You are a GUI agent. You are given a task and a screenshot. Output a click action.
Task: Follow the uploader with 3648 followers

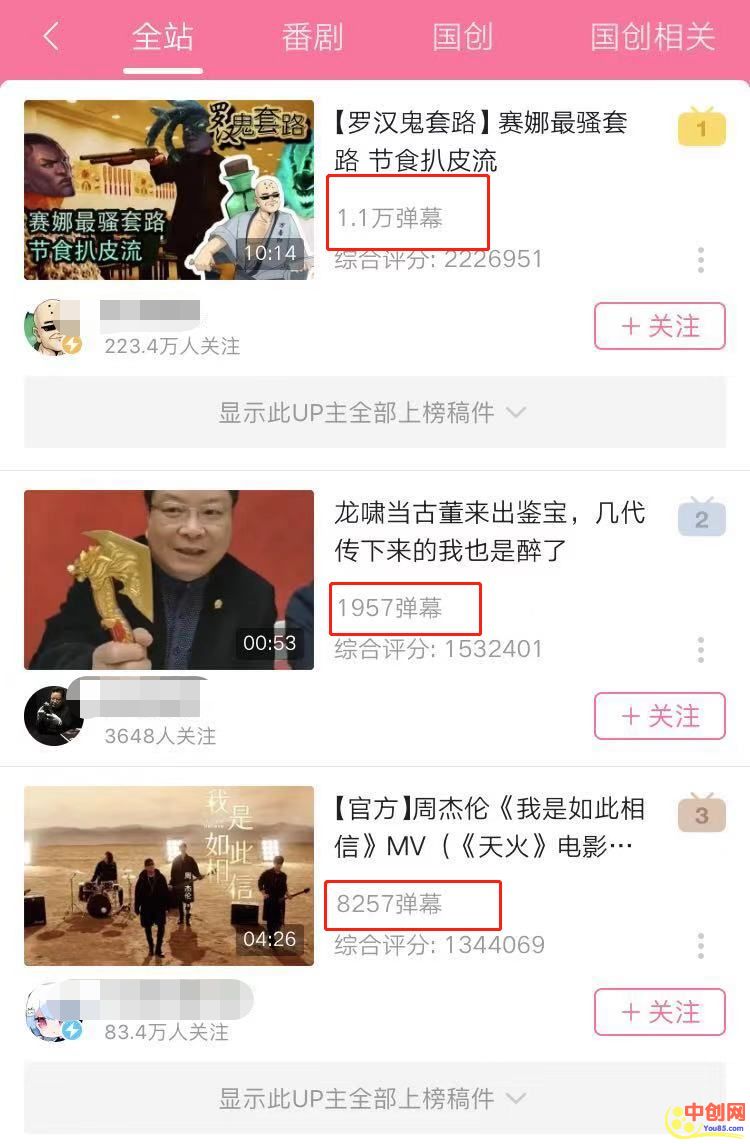[x=659, y=716]
